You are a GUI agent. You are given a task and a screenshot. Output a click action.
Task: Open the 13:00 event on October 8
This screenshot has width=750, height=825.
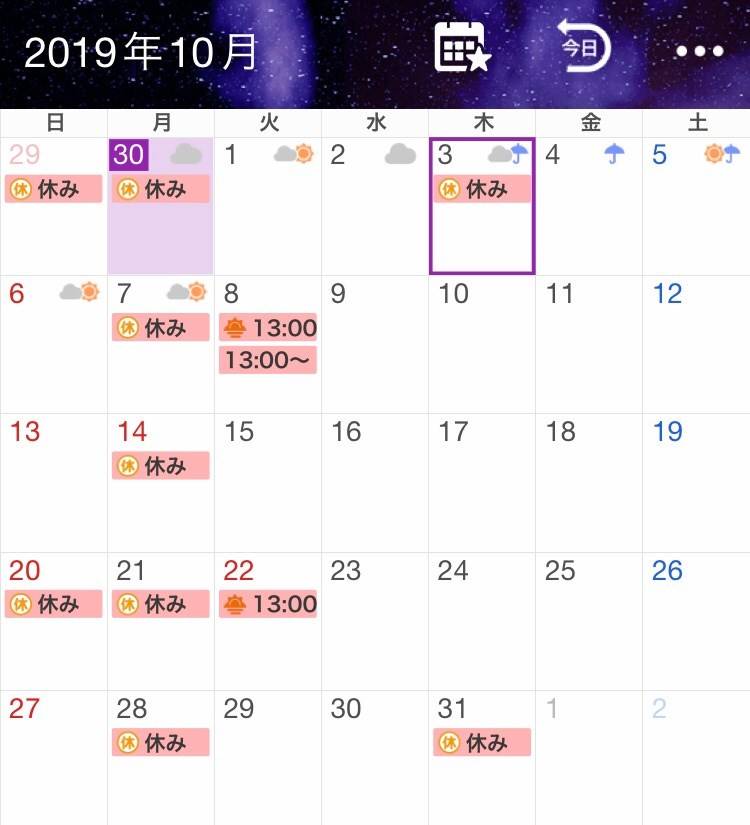click(268, 327)
